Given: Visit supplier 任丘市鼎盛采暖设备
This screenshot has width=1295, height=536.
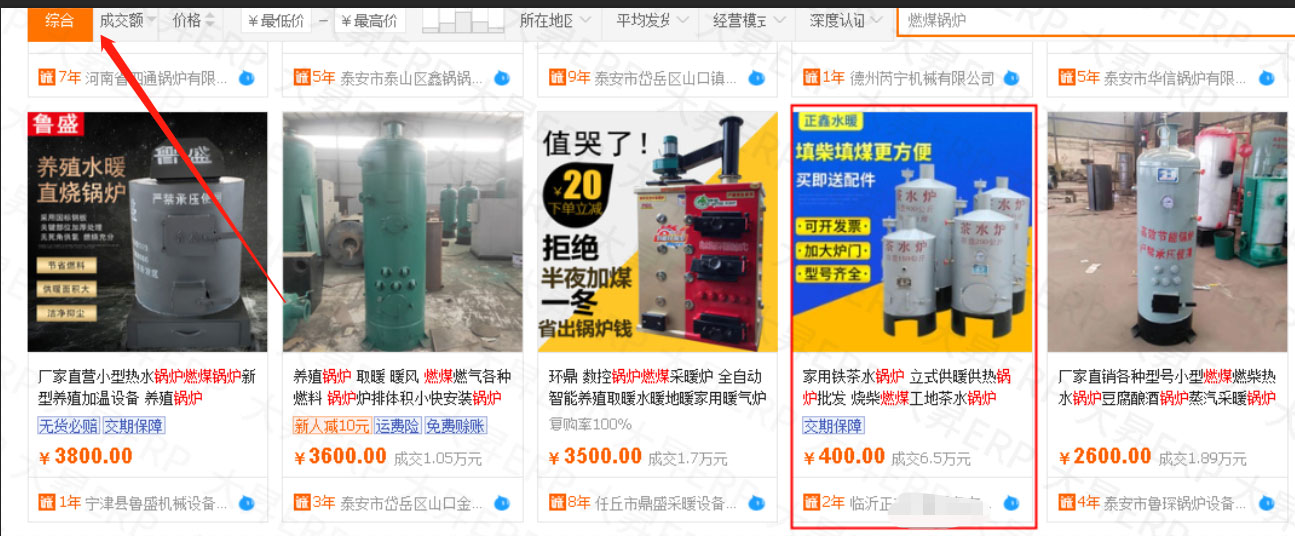Looking at the screenshot, I should (666, 503).
